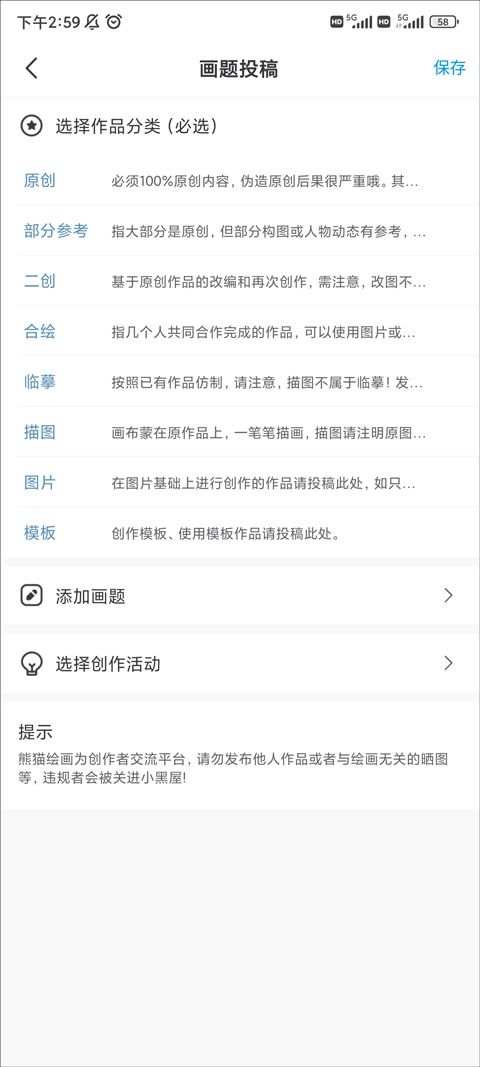Select the 模板 category
Screen dimensions: 480x1067
point(240,533)
